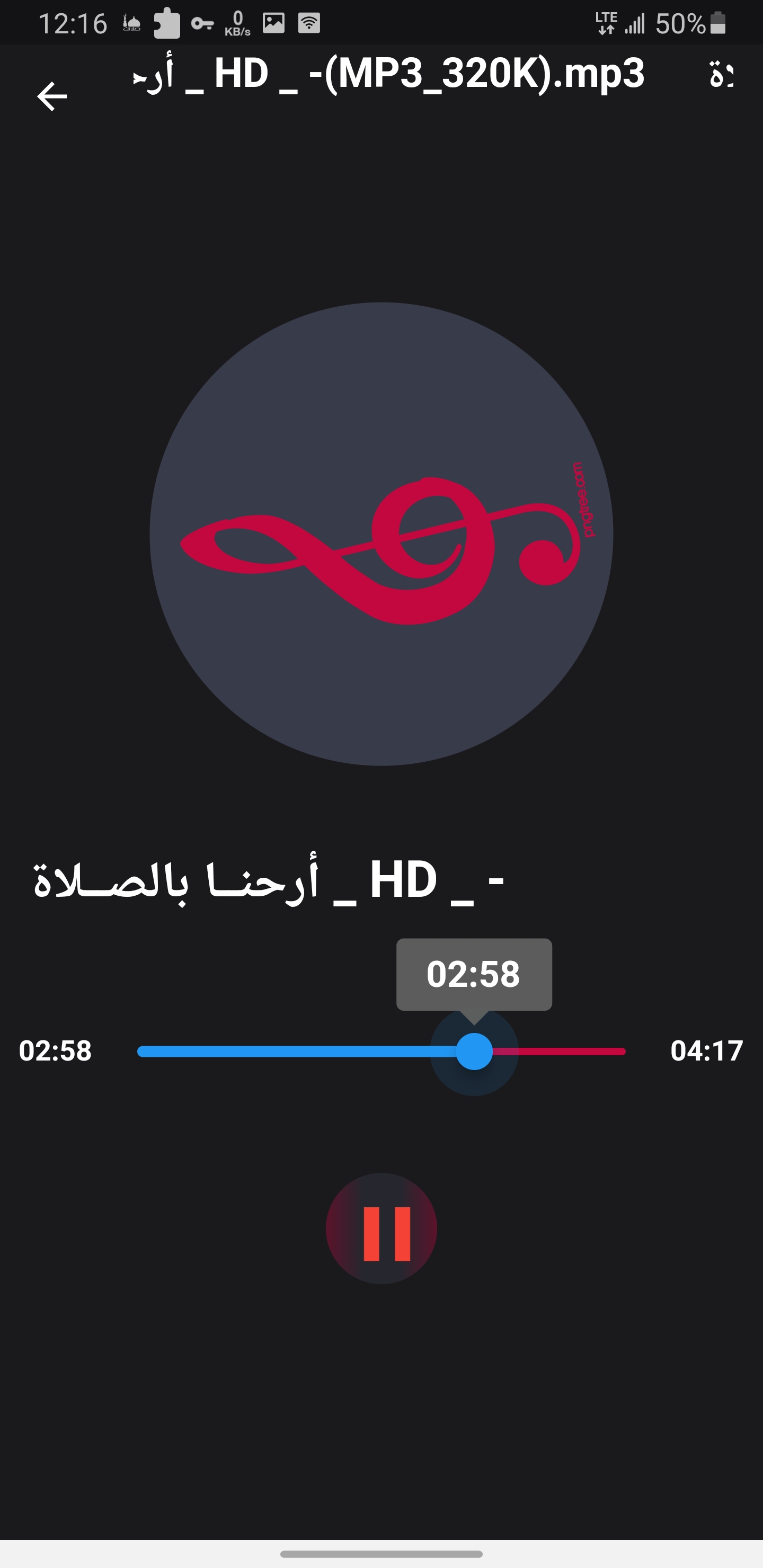Tap the key icon in the status bar
Screen dimensions: 763x1568
coord(203,23)
